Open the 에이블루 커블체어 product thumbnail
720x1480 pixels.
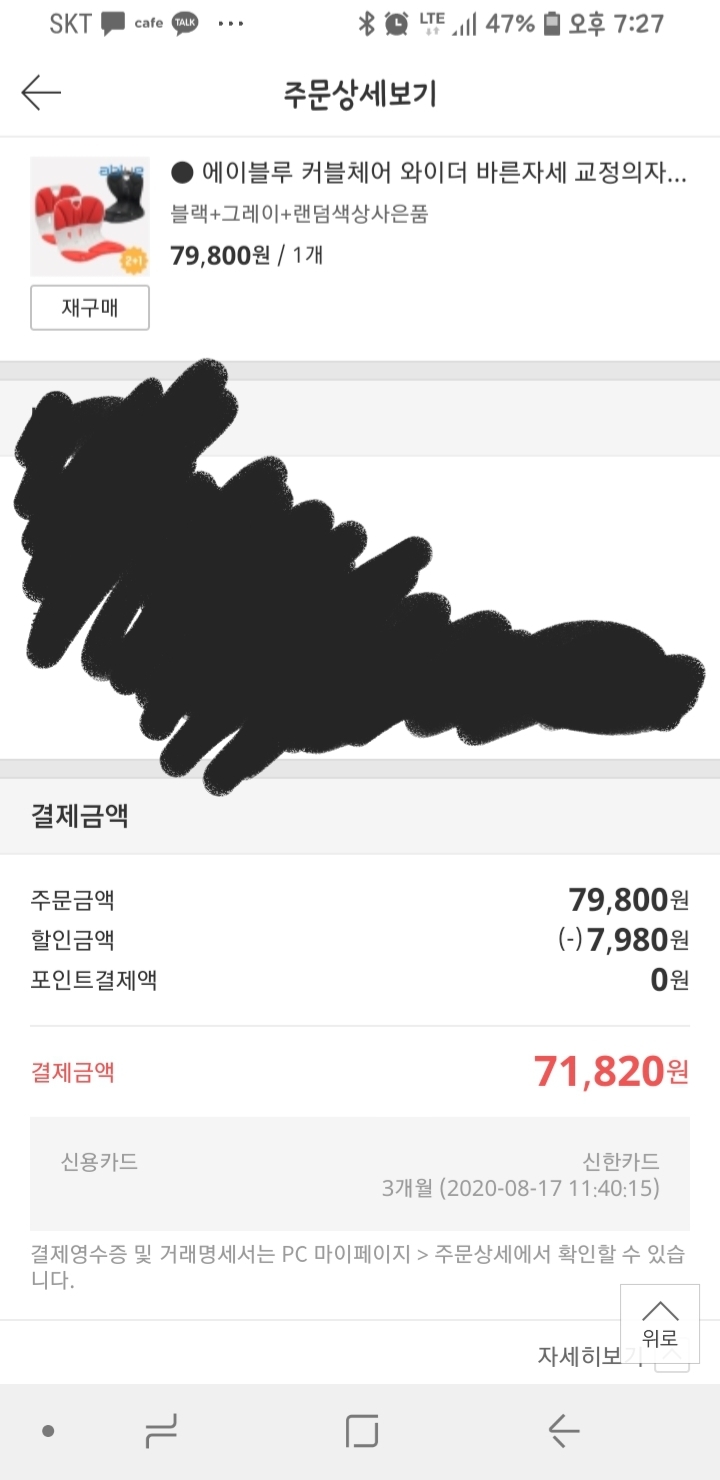point(90,216)
